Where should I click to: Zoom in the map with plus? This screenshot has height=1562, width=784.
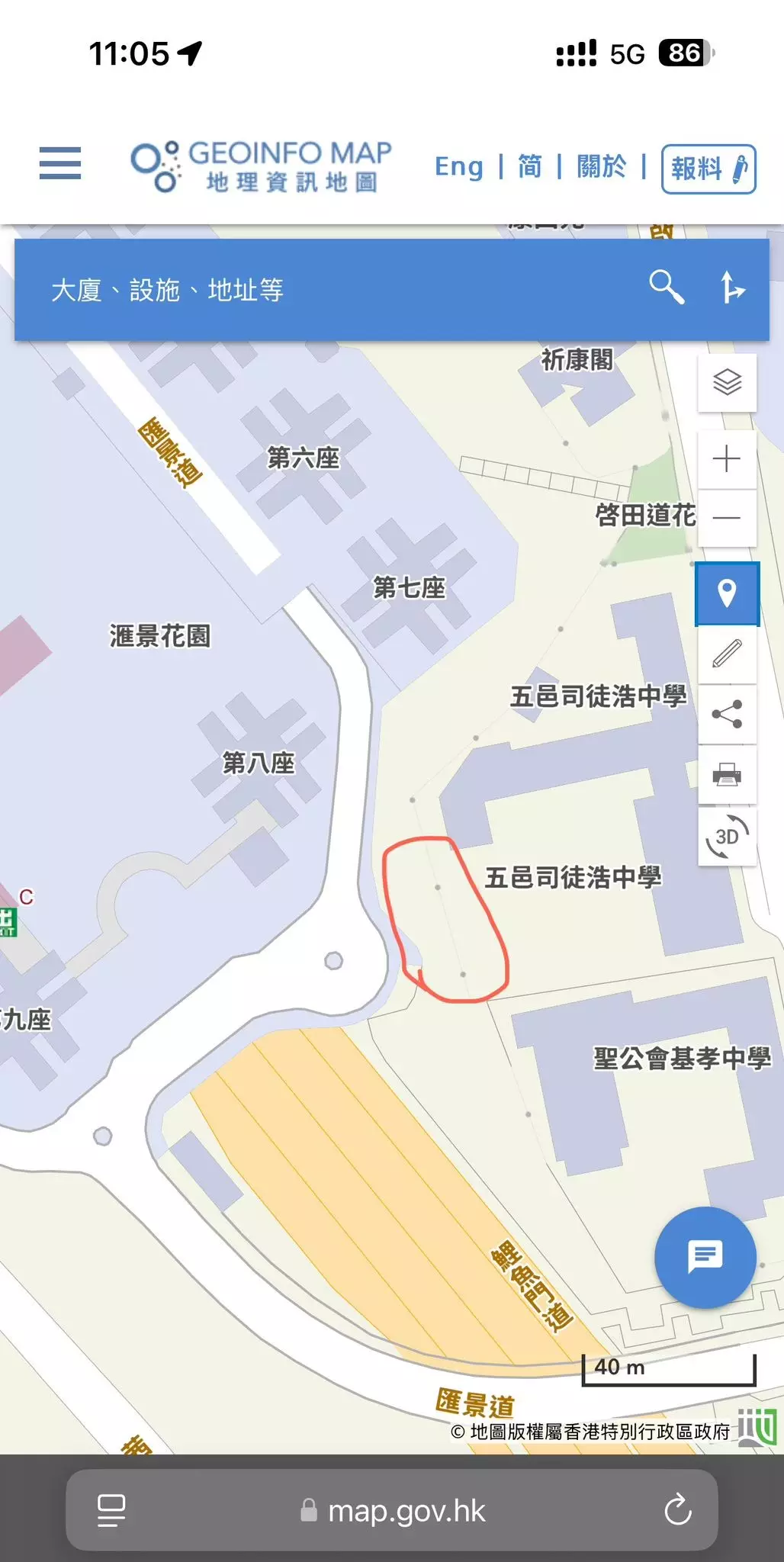(727, 459)
